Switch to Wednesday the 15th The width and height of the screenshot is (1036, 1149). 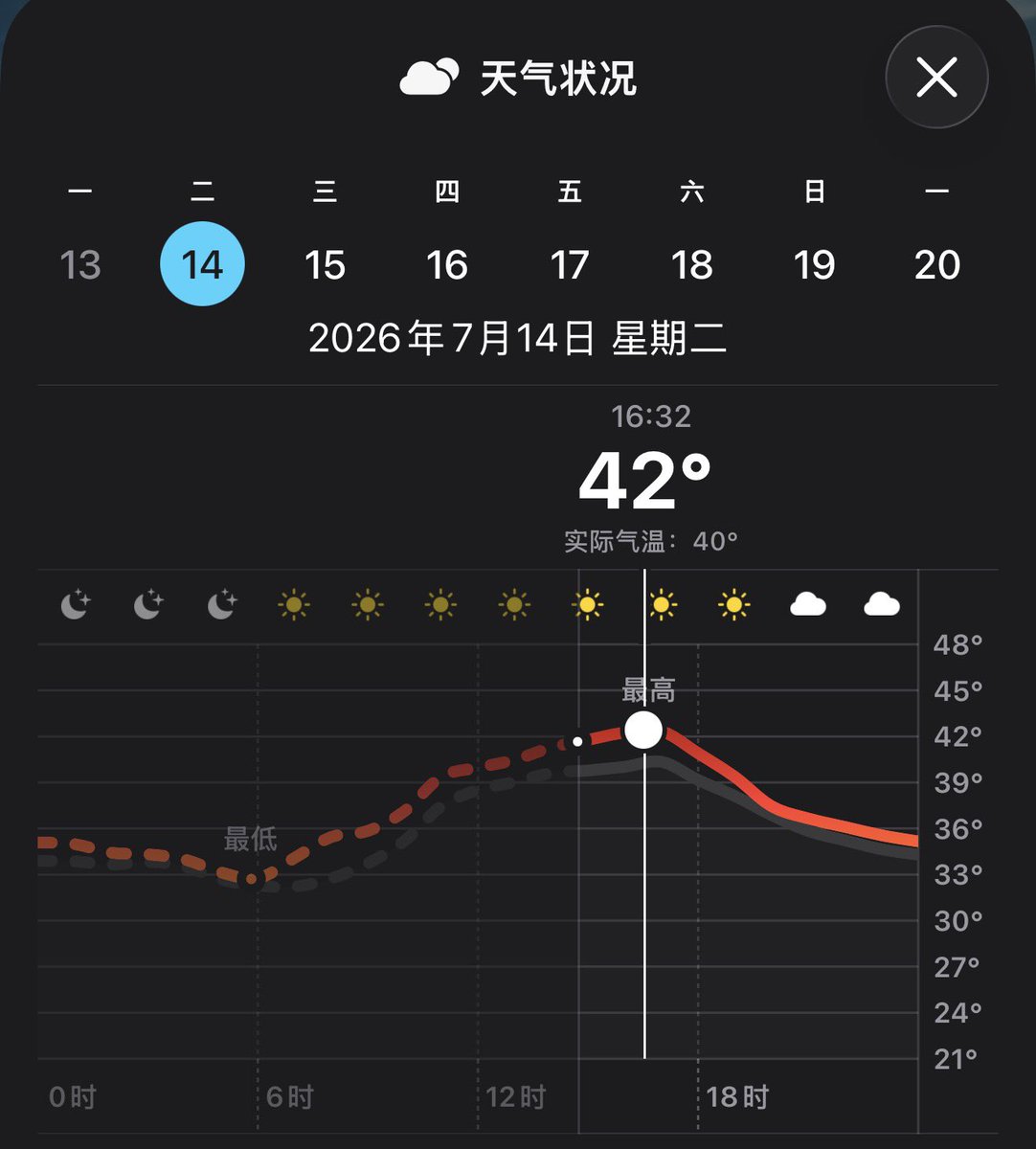(x=325, y=264)
